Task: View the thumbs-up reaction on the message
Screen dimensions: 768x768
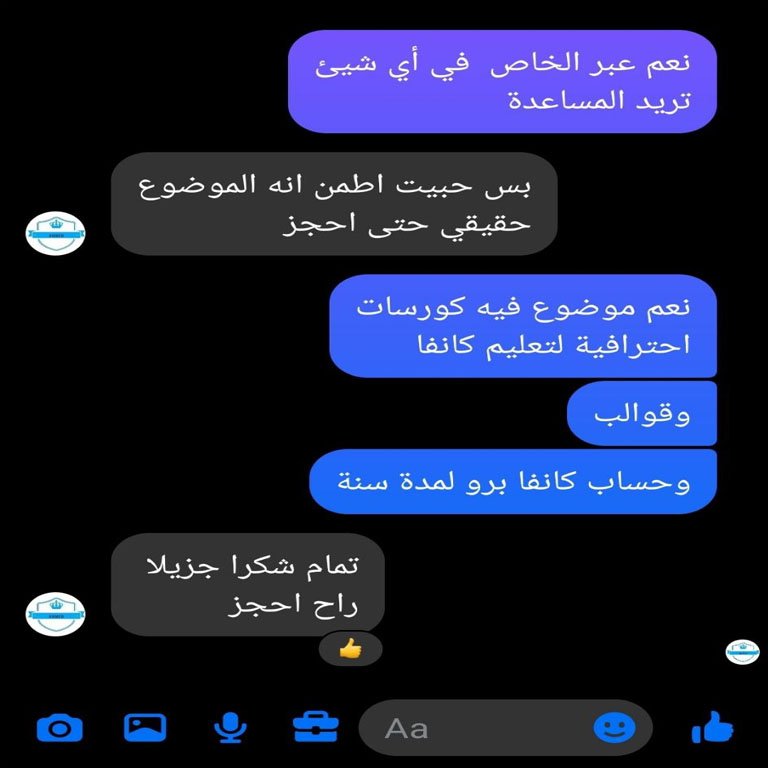Action: tap(350, 650)
